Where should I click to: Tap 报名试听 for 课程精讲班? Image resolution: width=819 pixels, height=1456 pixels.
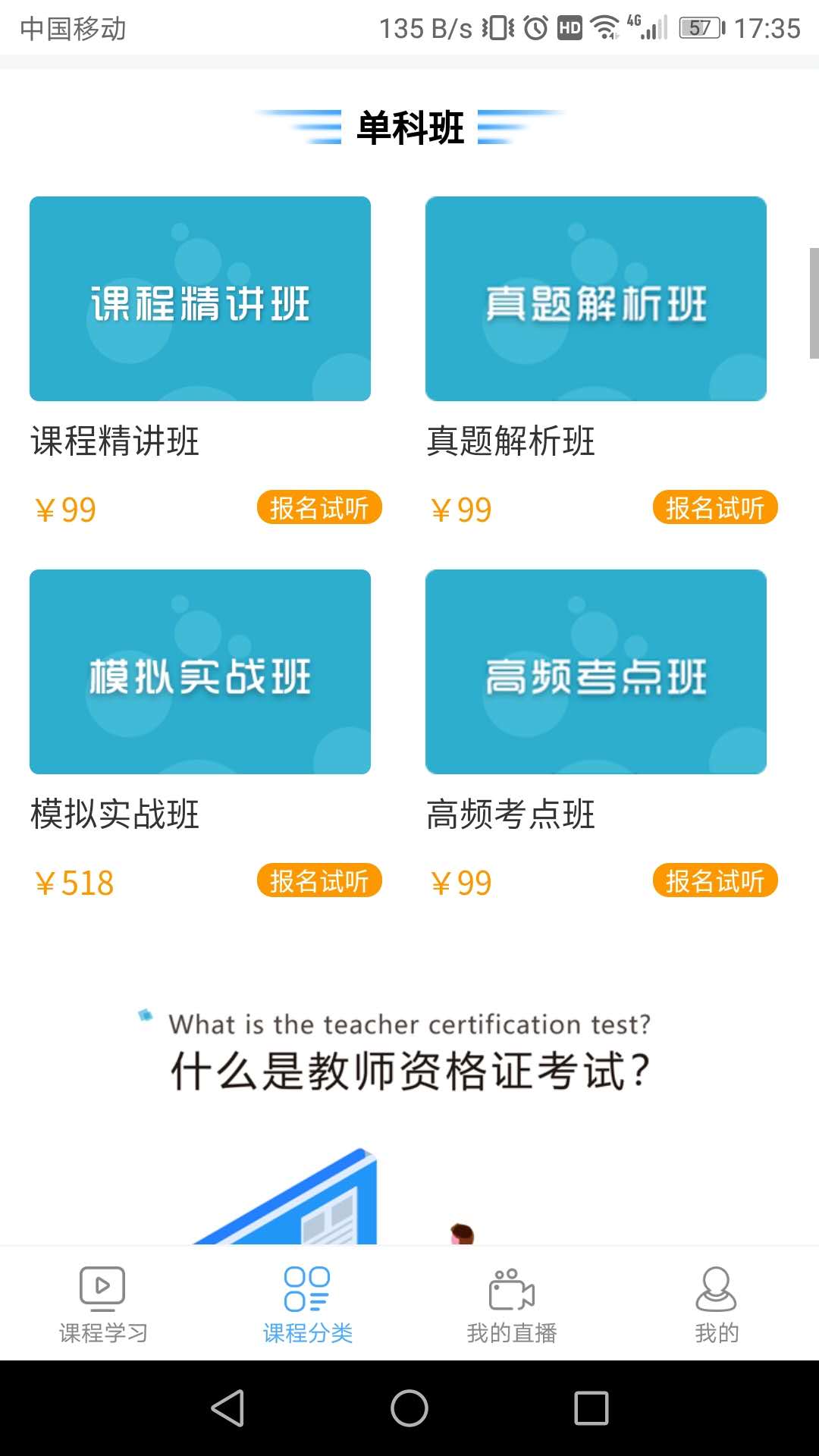coord(319,508)
